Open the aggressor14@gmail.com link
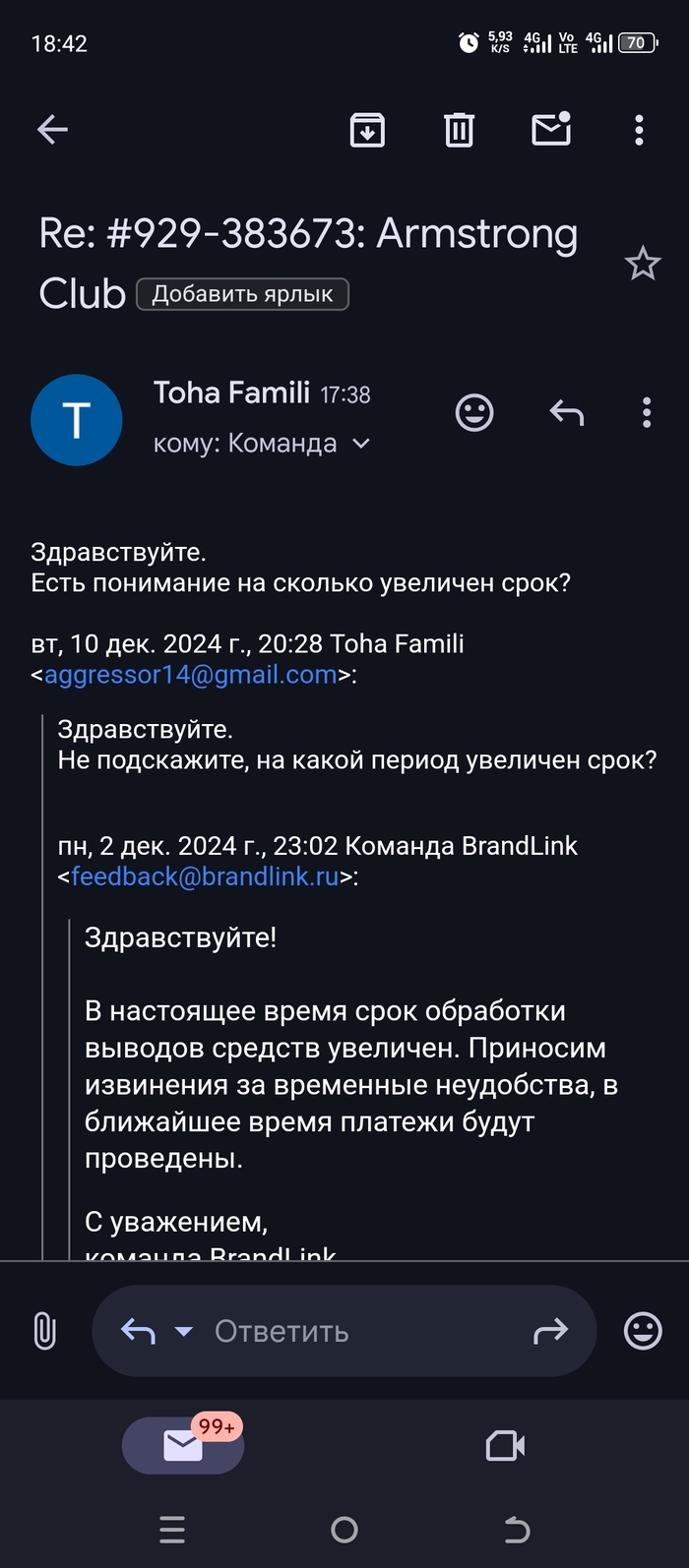 point(190,675)
